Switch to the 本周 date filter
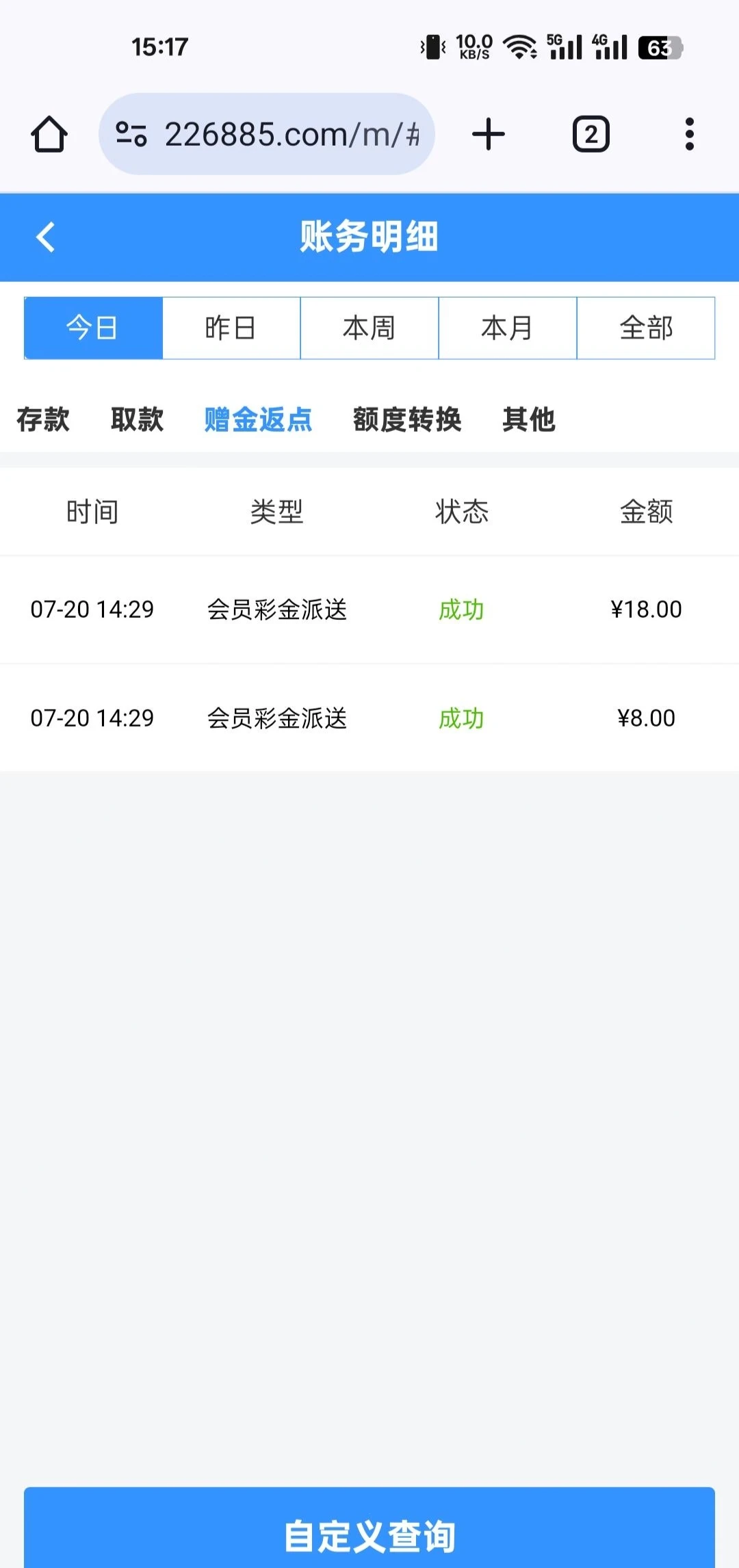Screen dimensions: 739x1568 [369, 328]
